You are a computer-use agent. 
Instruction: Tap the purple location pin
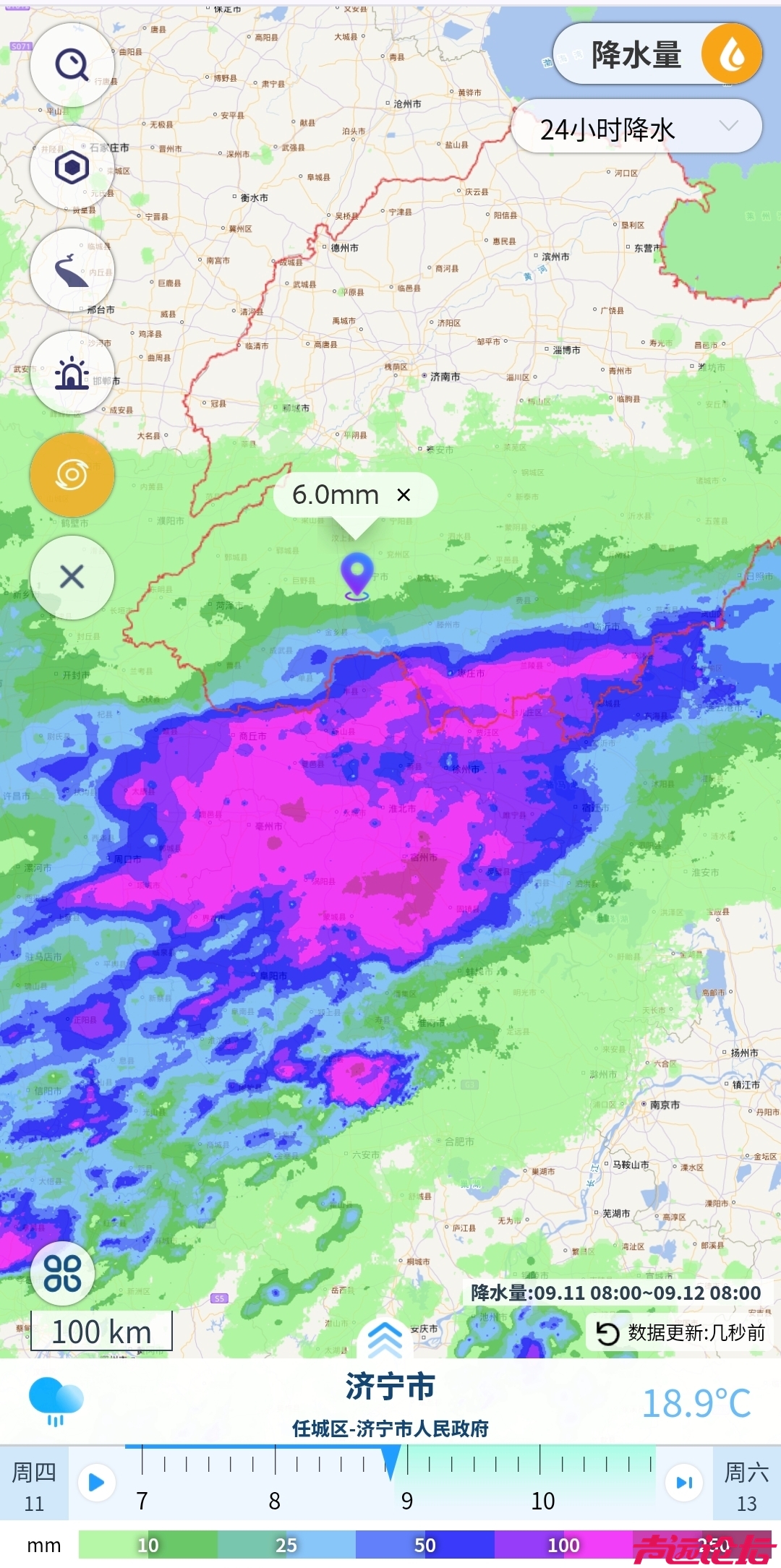click(x=357, y=573)
